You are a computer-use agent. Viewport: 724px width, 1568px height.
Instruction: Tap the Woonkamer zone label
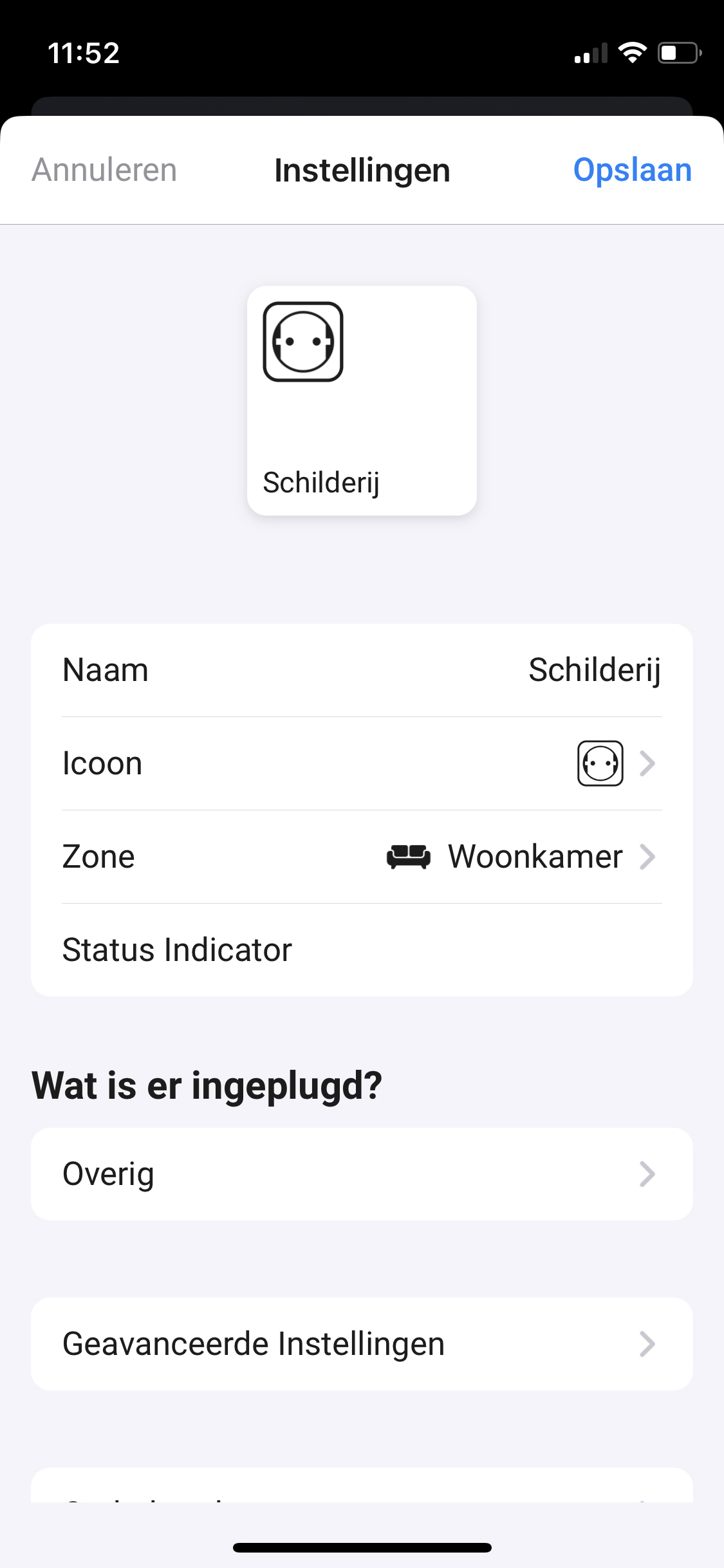coord(535,856)
